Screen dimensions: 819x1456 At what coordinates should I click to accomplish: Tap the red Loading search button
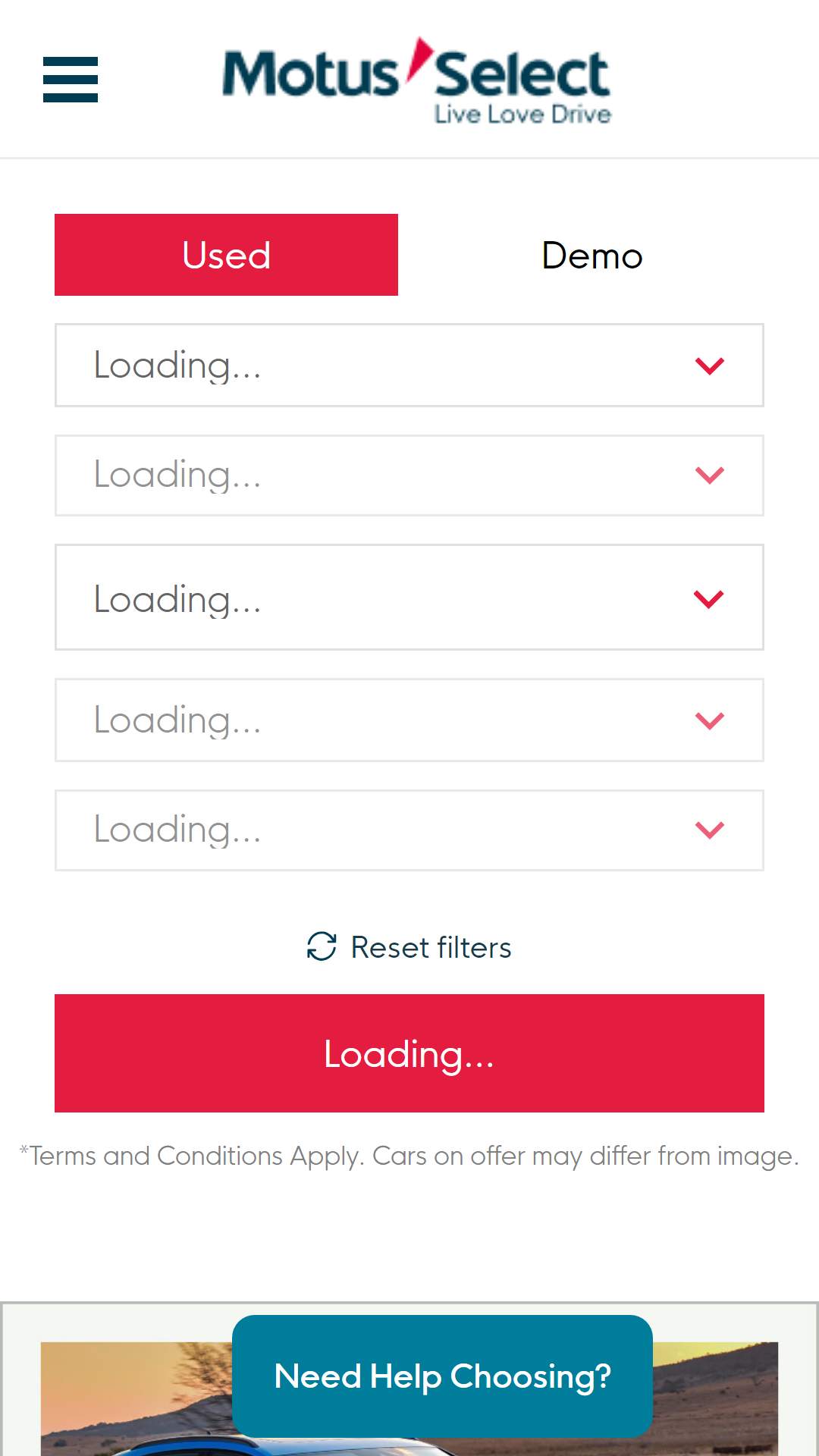click(x=409, y=1053)
